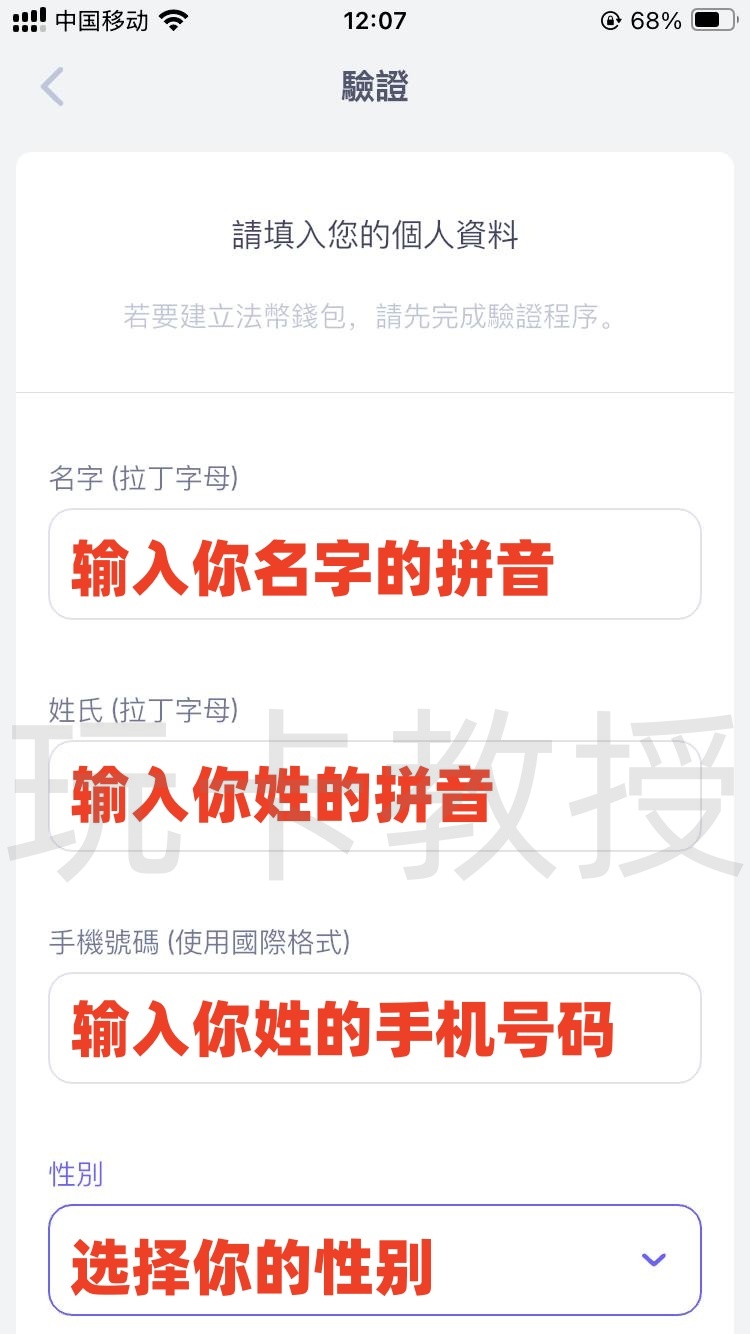Tap the 名字 (拉丁字母) label
750x1334 pixels.
pos(140,479)
